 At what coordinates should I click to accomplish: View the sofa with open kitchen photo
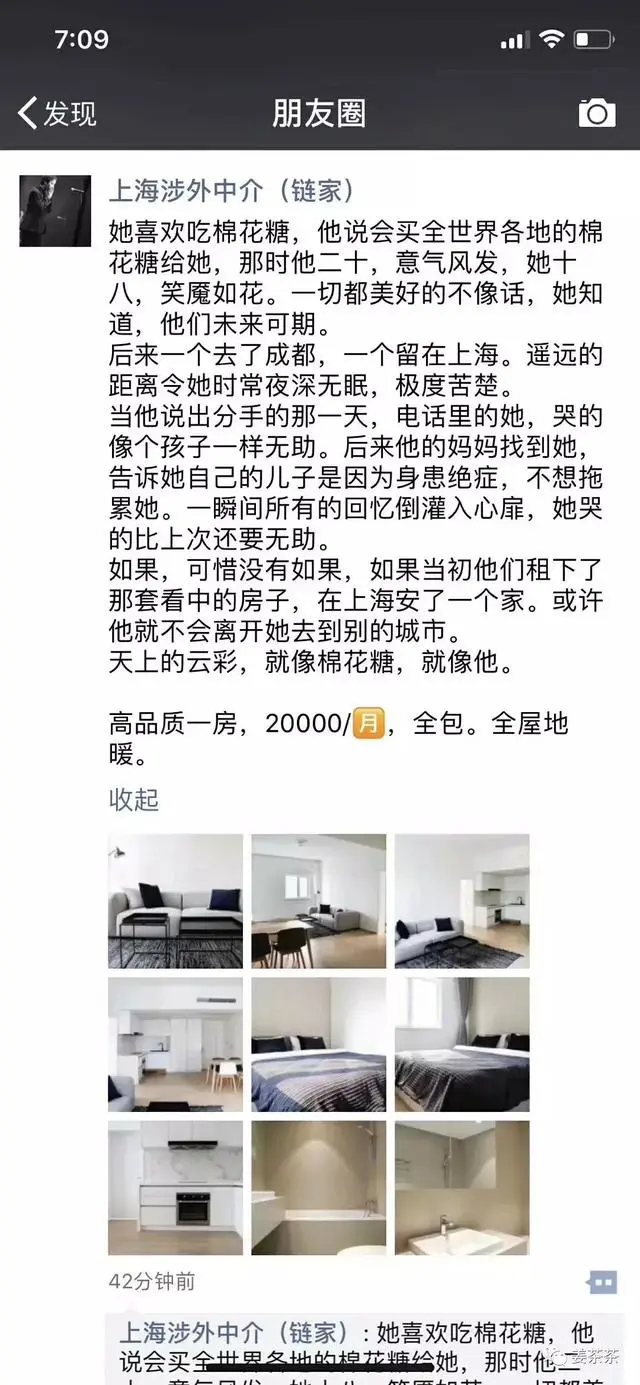[461, 901]
